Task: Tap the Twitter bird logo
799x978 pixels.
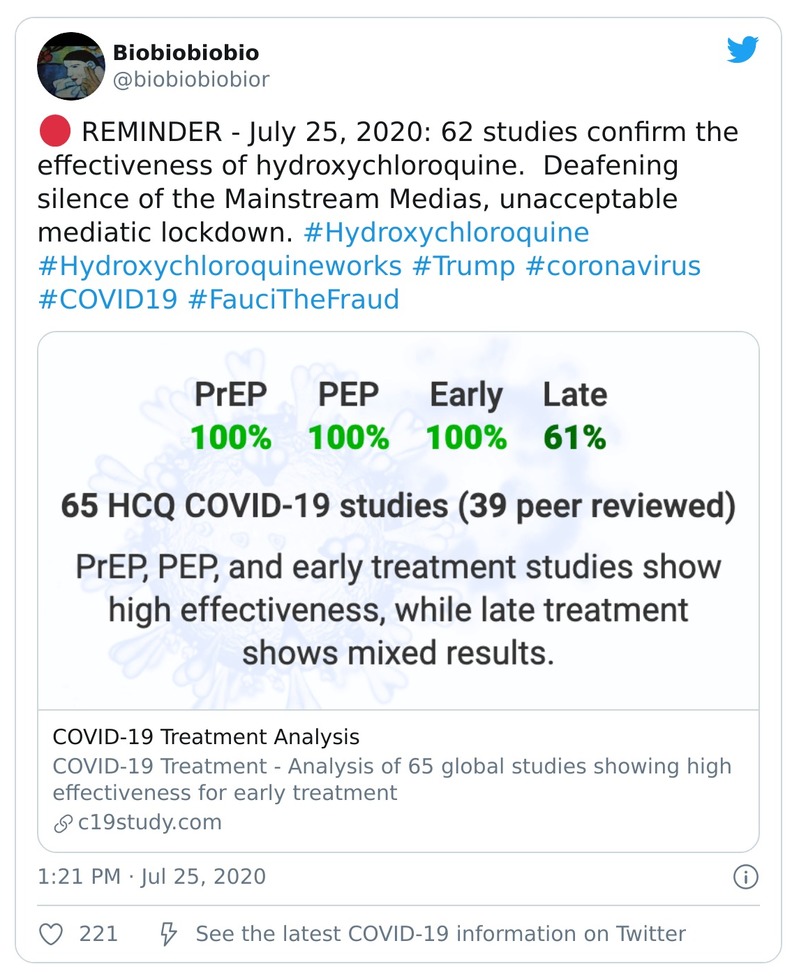Action: 742,50
